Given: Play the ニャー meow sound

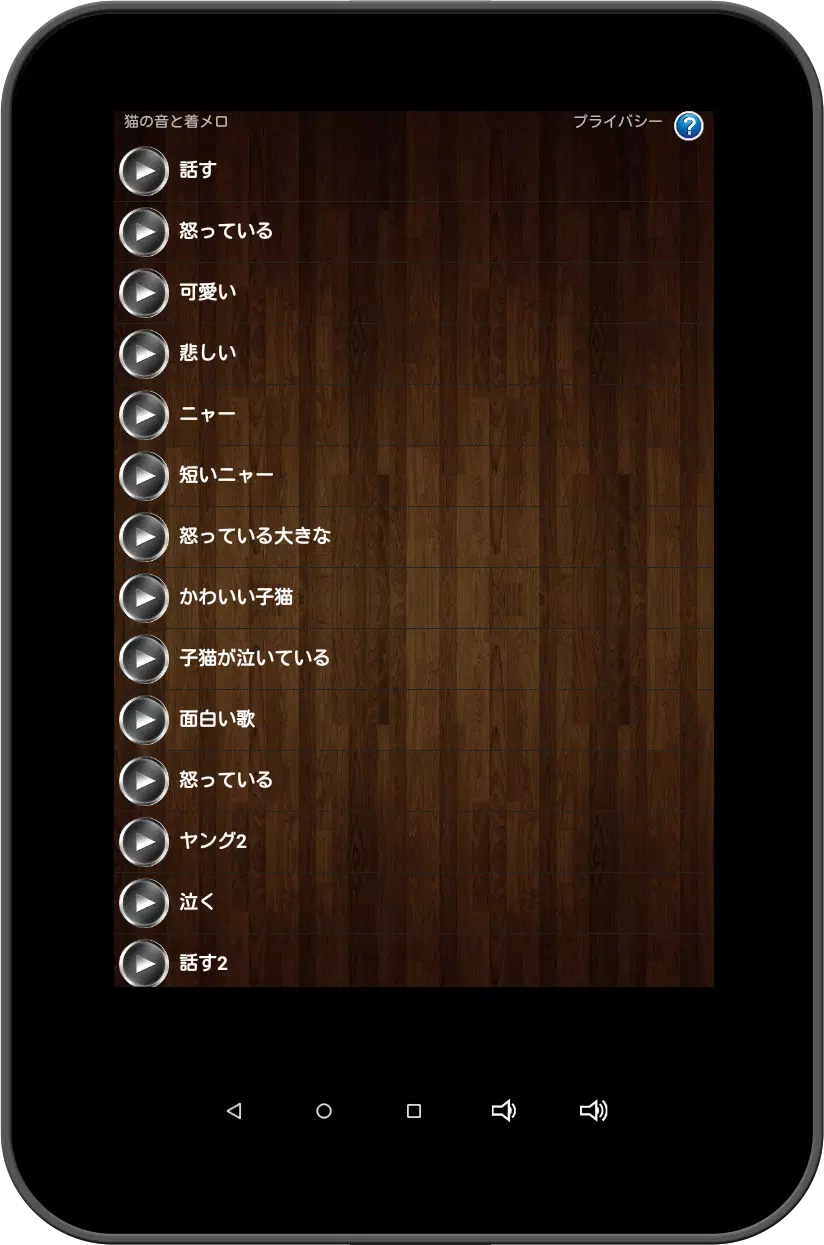Looking at the screenshot, I should point(144,415).
